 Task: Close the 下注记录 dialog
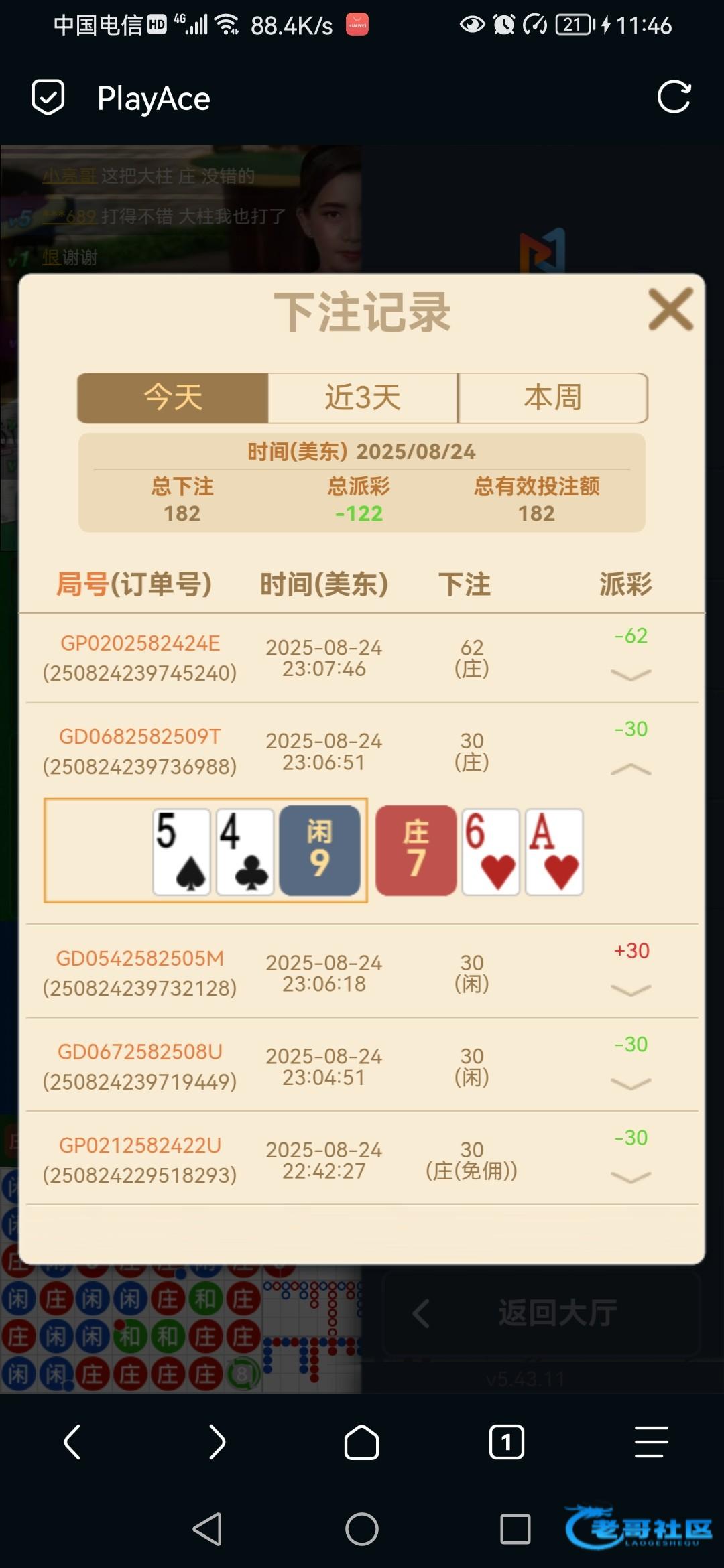coord(670,310)
